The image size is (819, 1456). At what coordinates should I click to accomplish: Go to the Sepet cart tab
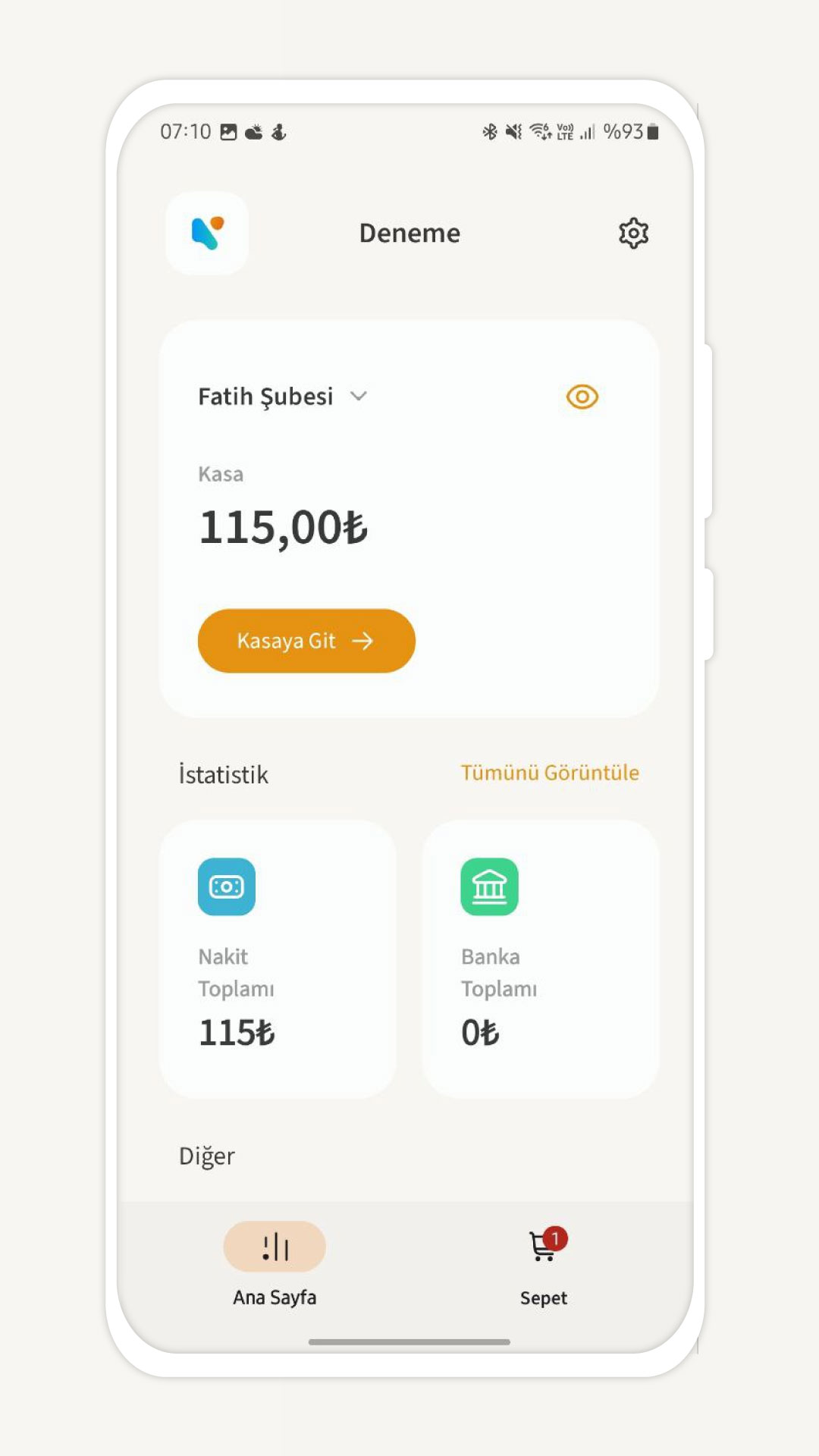point(544,1266)
